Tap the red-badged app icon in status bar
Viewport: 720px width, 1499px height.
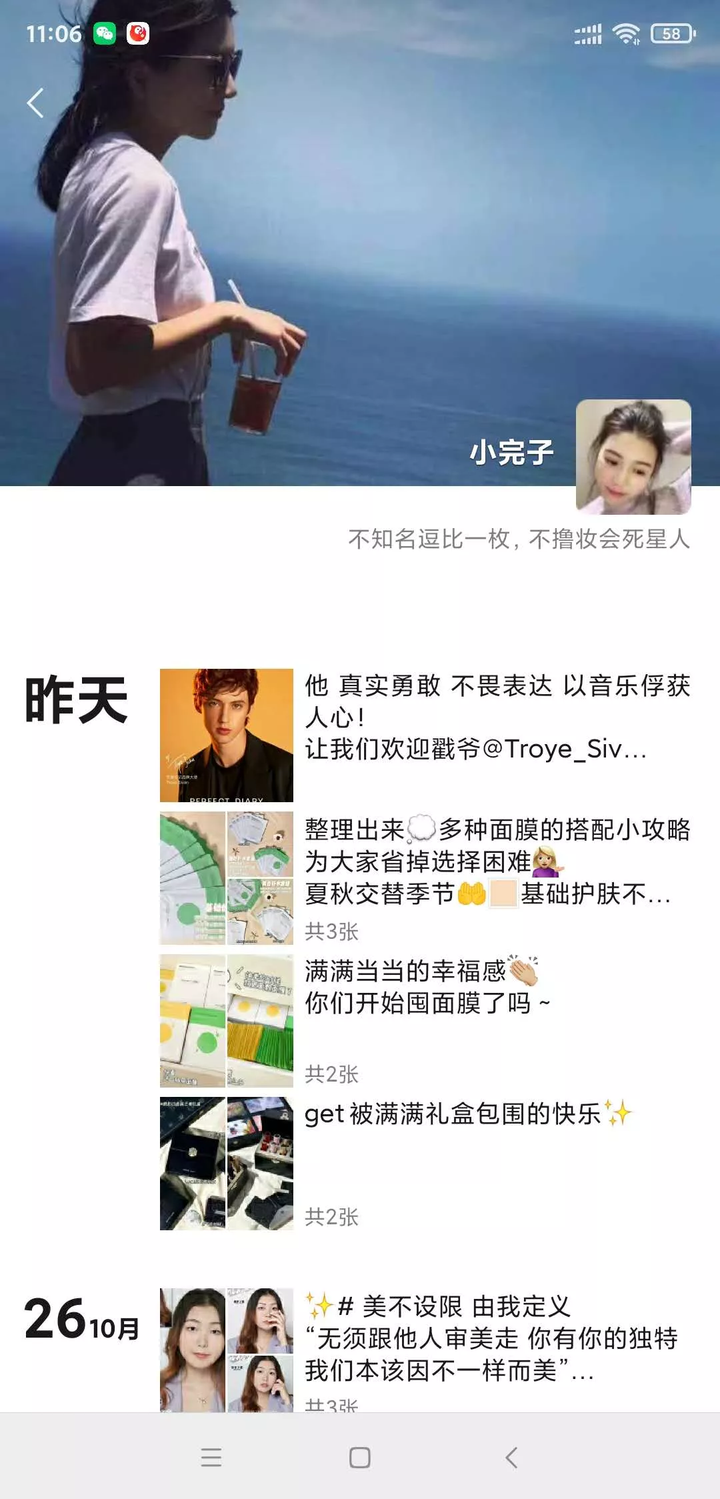pyautogui.click(x=138, y=33)
